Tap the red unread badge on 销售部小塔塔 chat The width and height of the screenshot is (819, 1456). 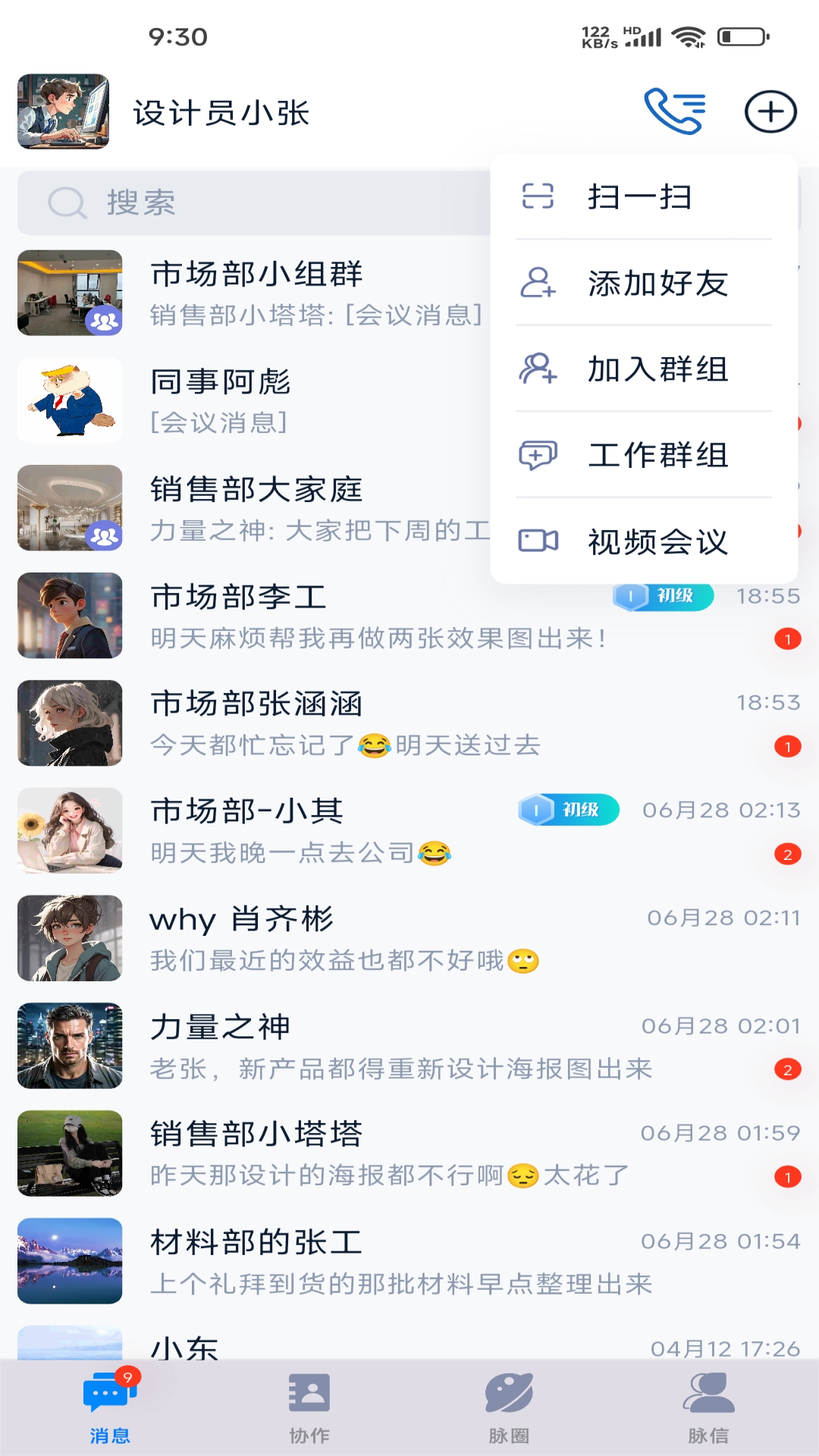pyautogui.click(x=787, y=1178)
